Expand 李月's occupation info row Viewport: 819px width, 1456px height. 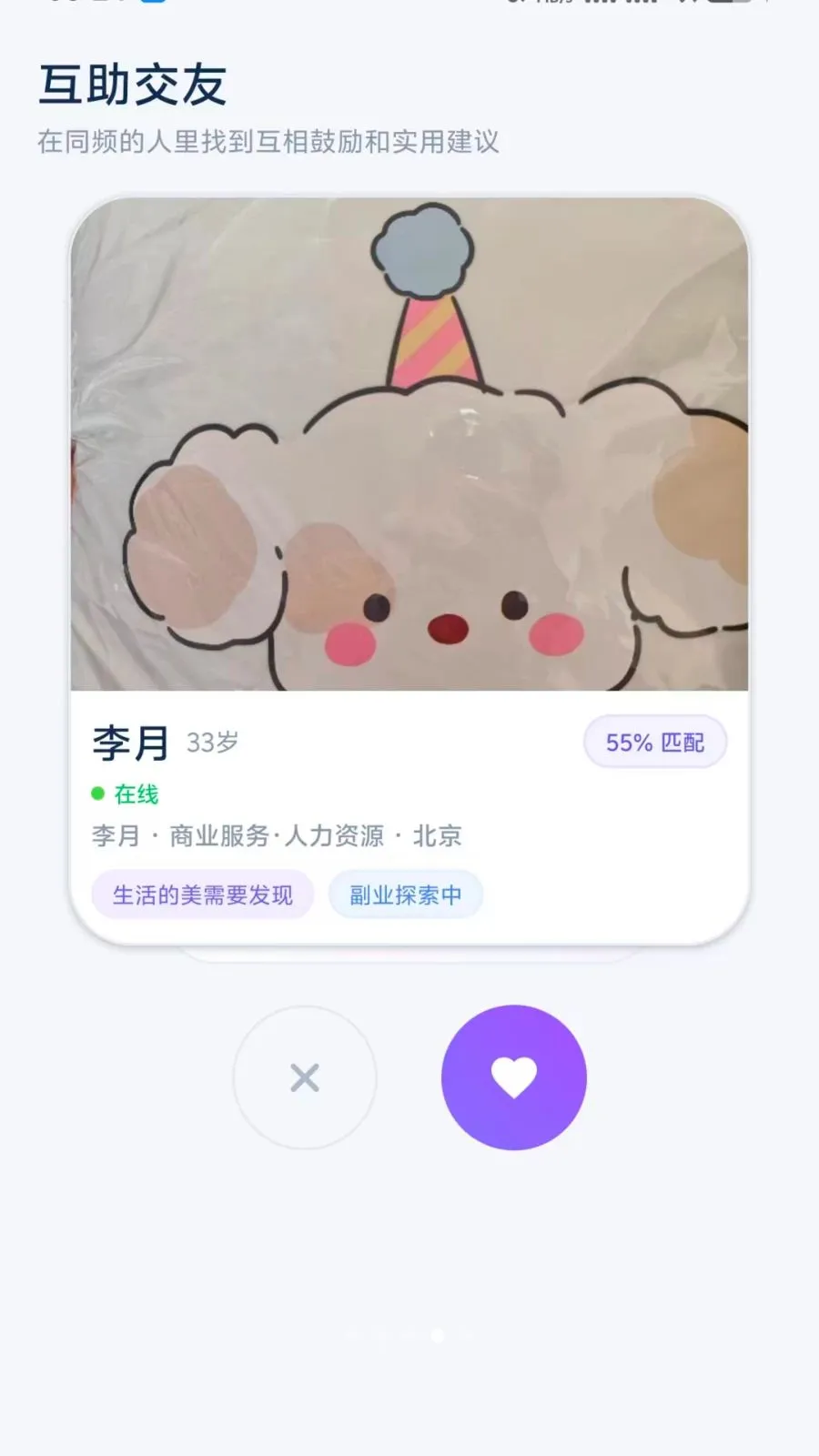pos(276,834)
